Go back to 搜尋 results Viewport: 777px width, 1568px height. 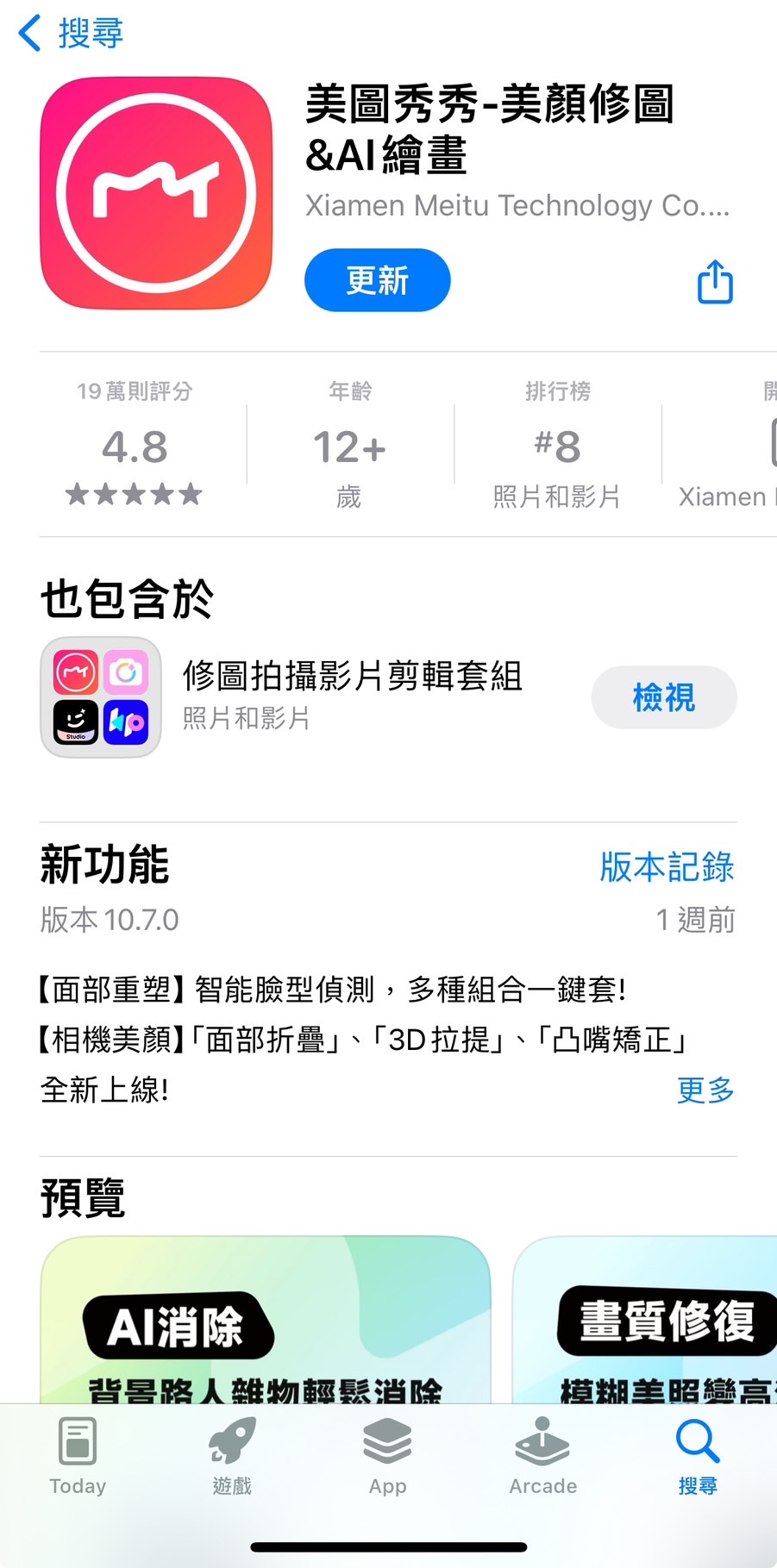(x=71, y=34)
